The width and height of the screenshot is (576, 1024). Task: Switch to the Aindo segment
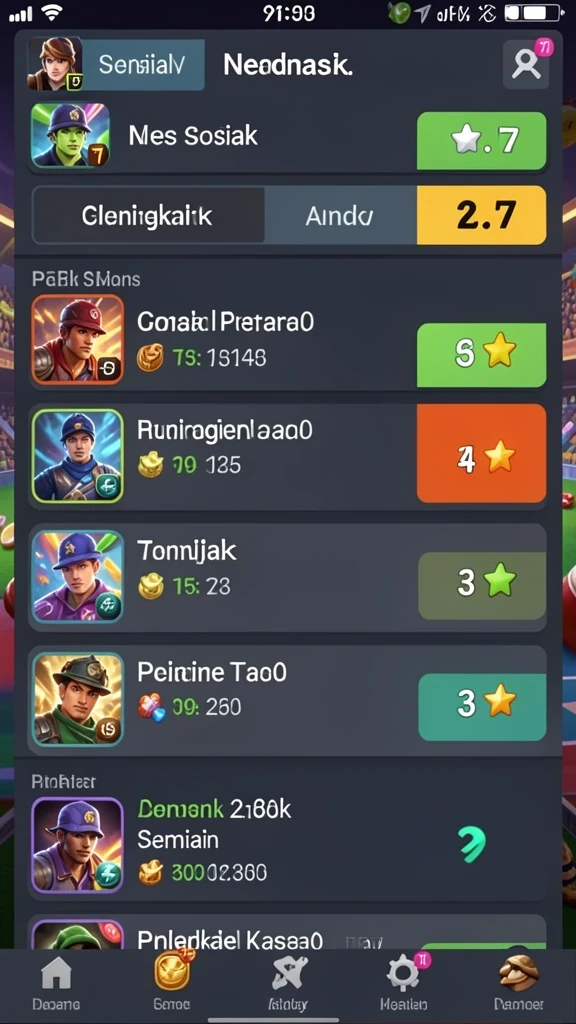coord(340,216)
